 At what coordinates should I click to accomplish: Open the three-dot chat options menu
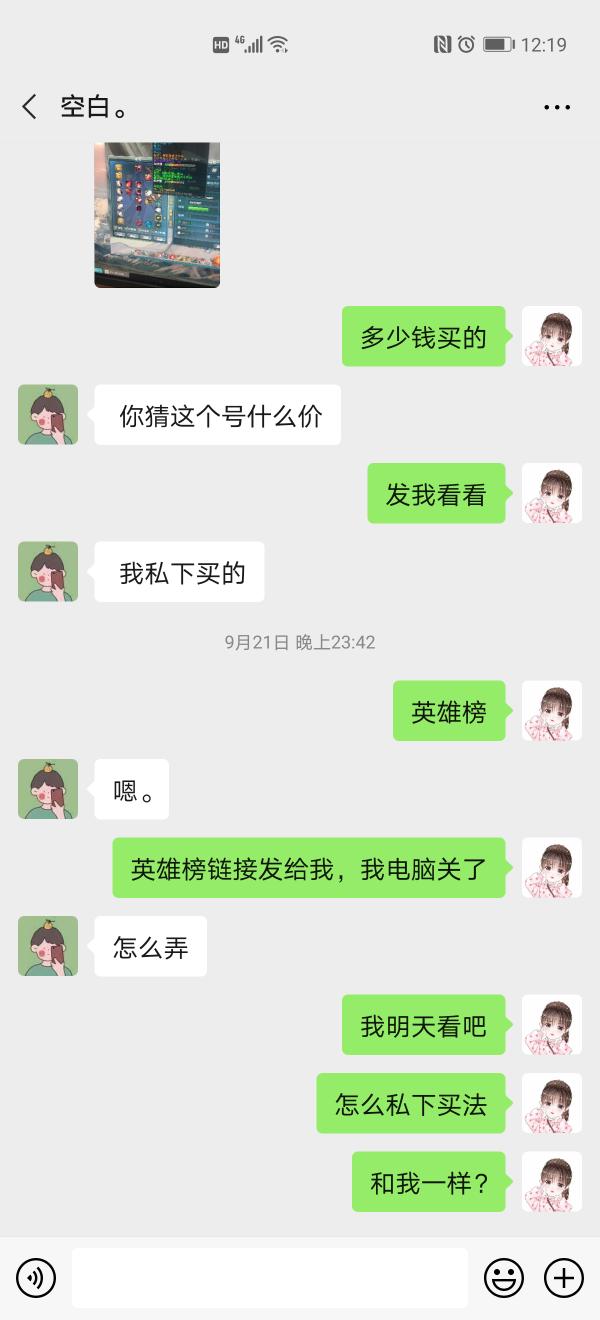(x=557, y=107)
